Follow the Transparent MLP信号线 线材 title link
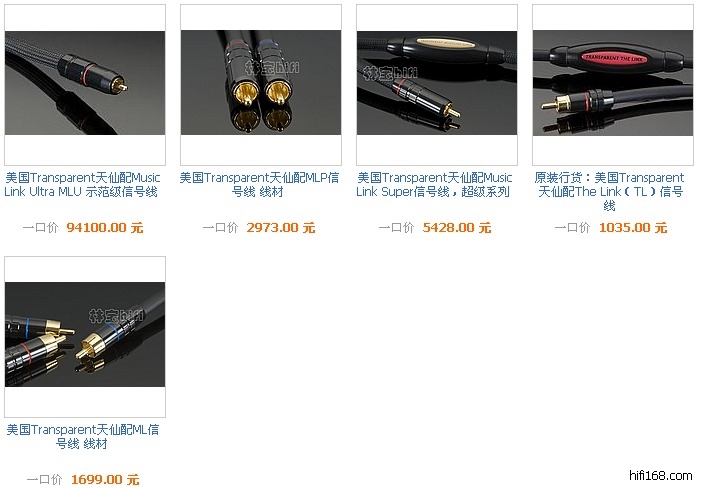 pos(259,184)
